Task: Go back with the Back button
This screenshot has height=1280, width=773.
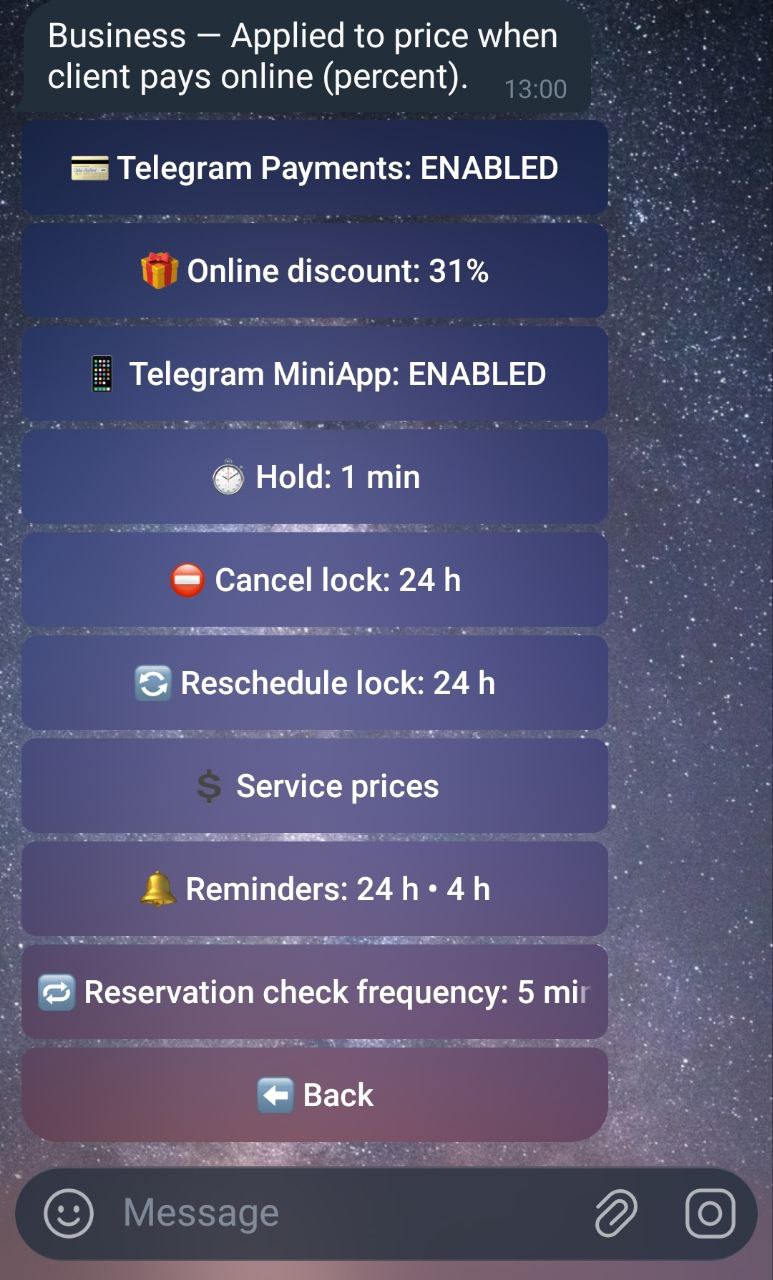Action: click(314, 1095)
